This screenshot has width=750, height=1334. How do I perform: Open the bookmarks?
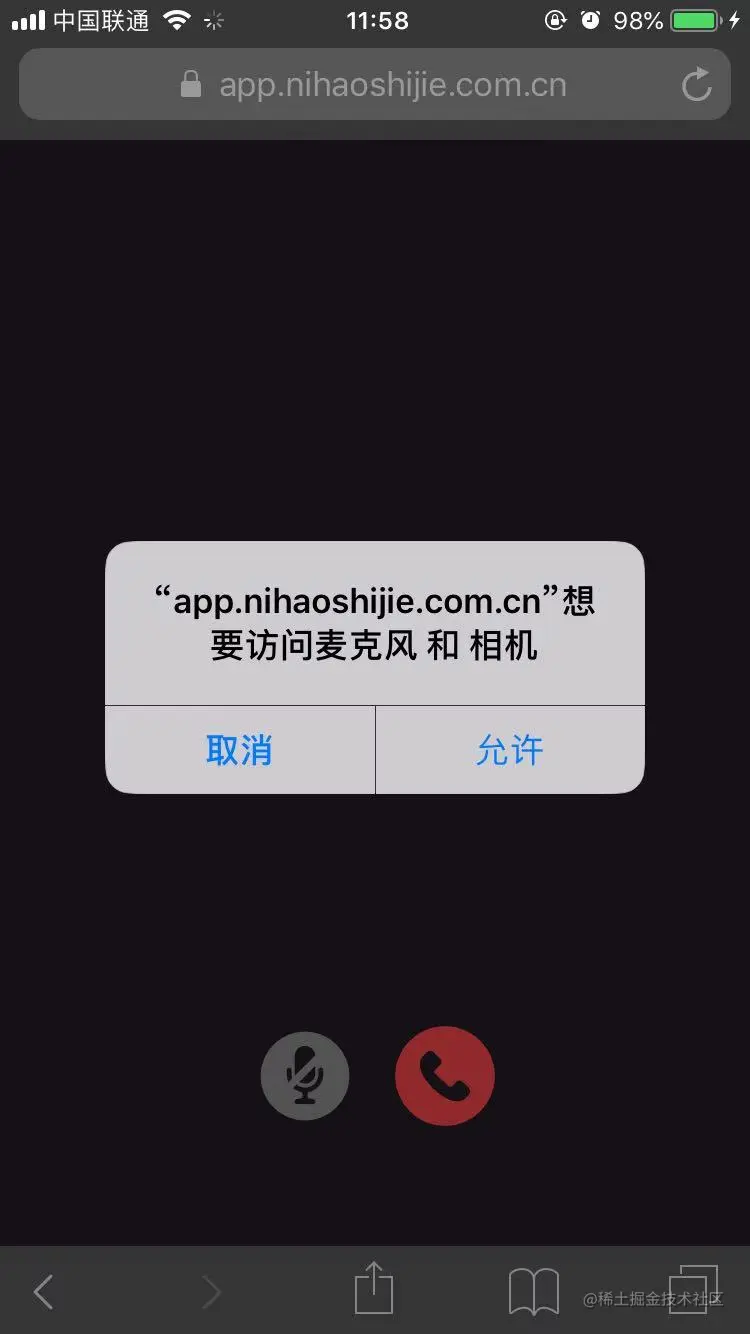pyautogui.click(x=534, y=1292)
